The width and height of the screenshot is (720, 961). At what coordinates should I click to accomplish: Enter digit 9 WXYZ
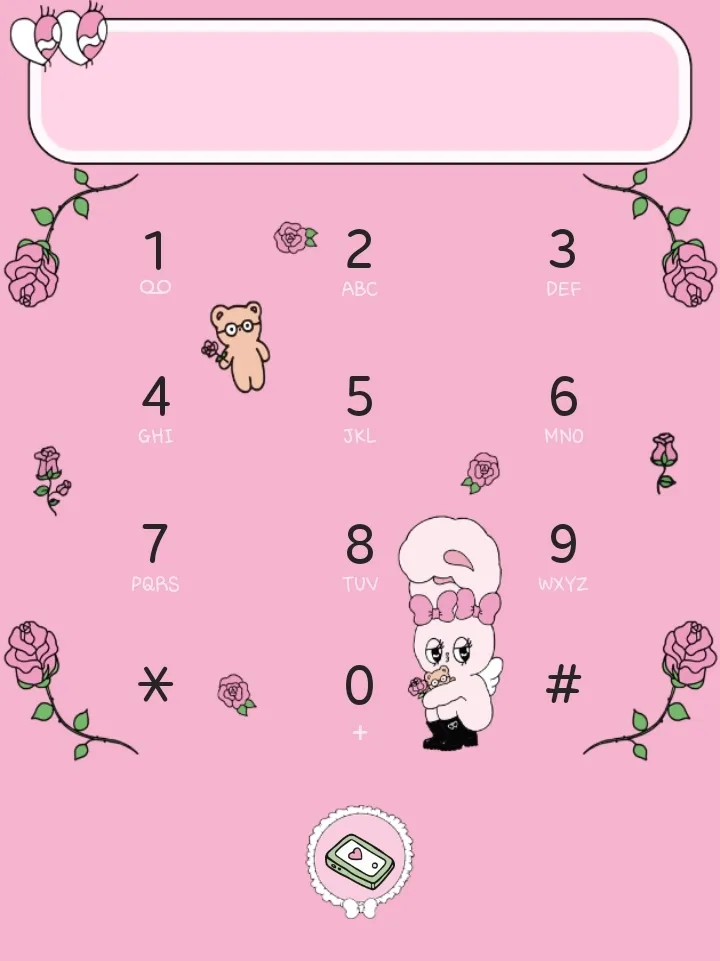563,555
